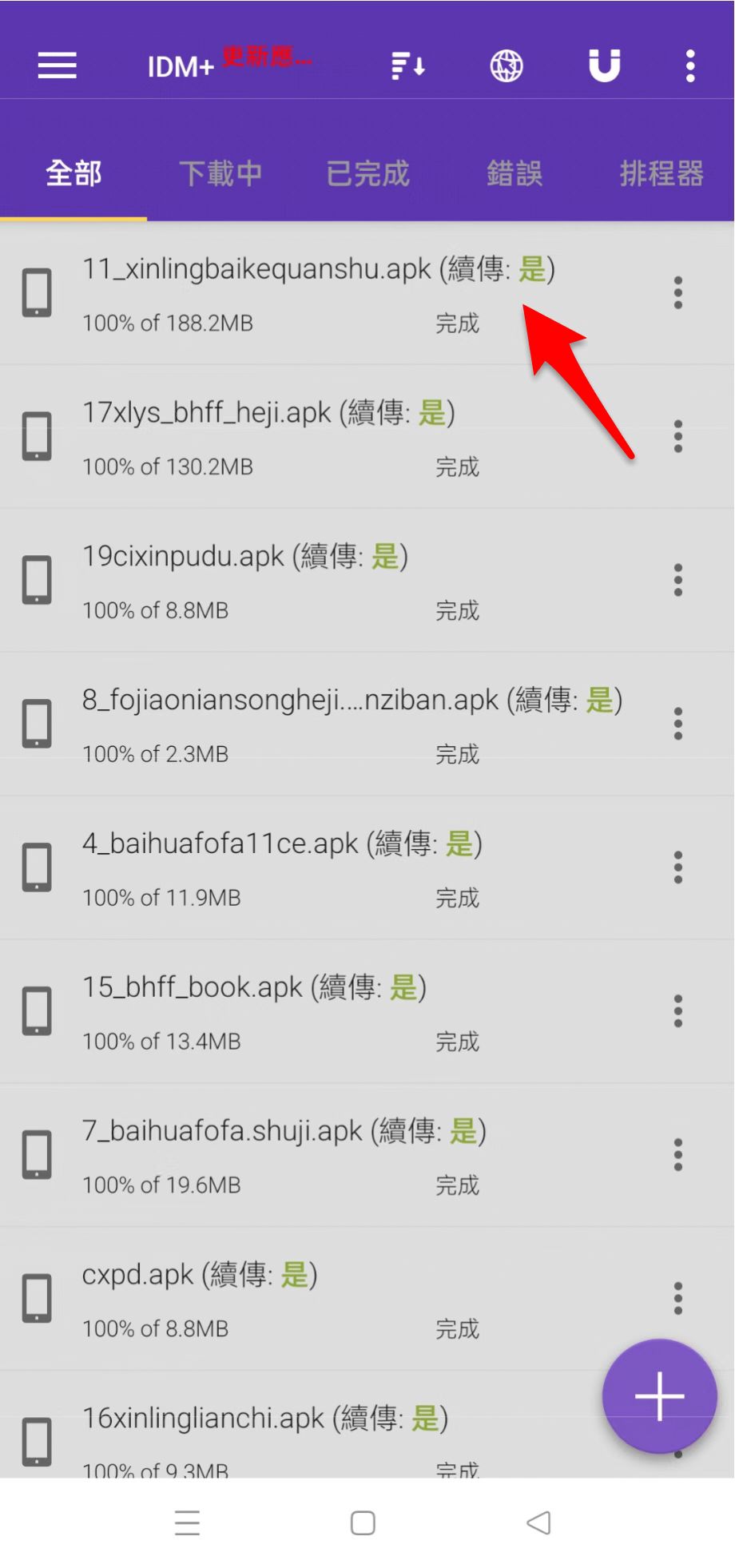The height and width of the screenshot is (1568, 735).
Task: Tap the system back navigation button
Action: pyautogui.click(x=539, y=1523)
